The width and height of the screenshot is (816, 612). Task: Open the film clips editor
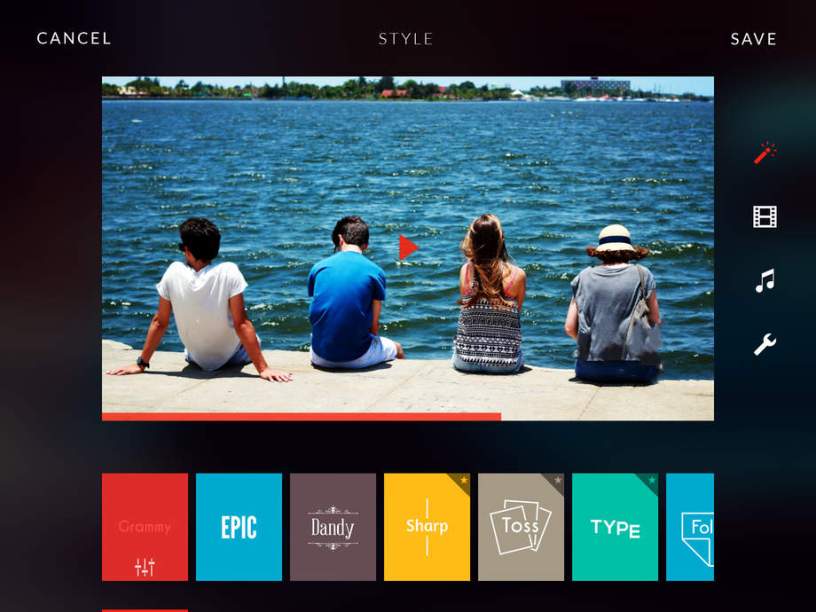click(765, 216)
